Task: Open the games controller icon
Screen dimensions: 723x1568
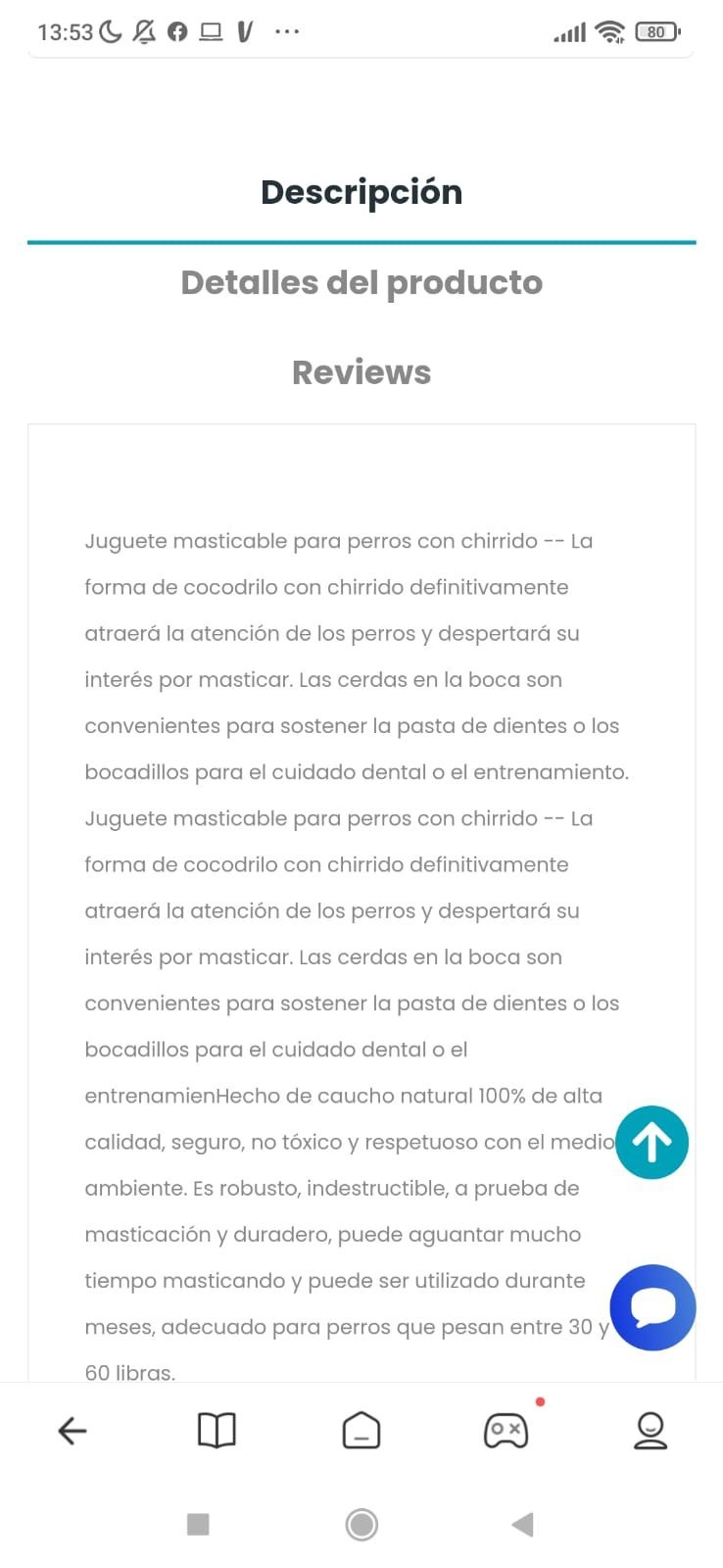Action: pyautogui.click(x=506, y=1431)
